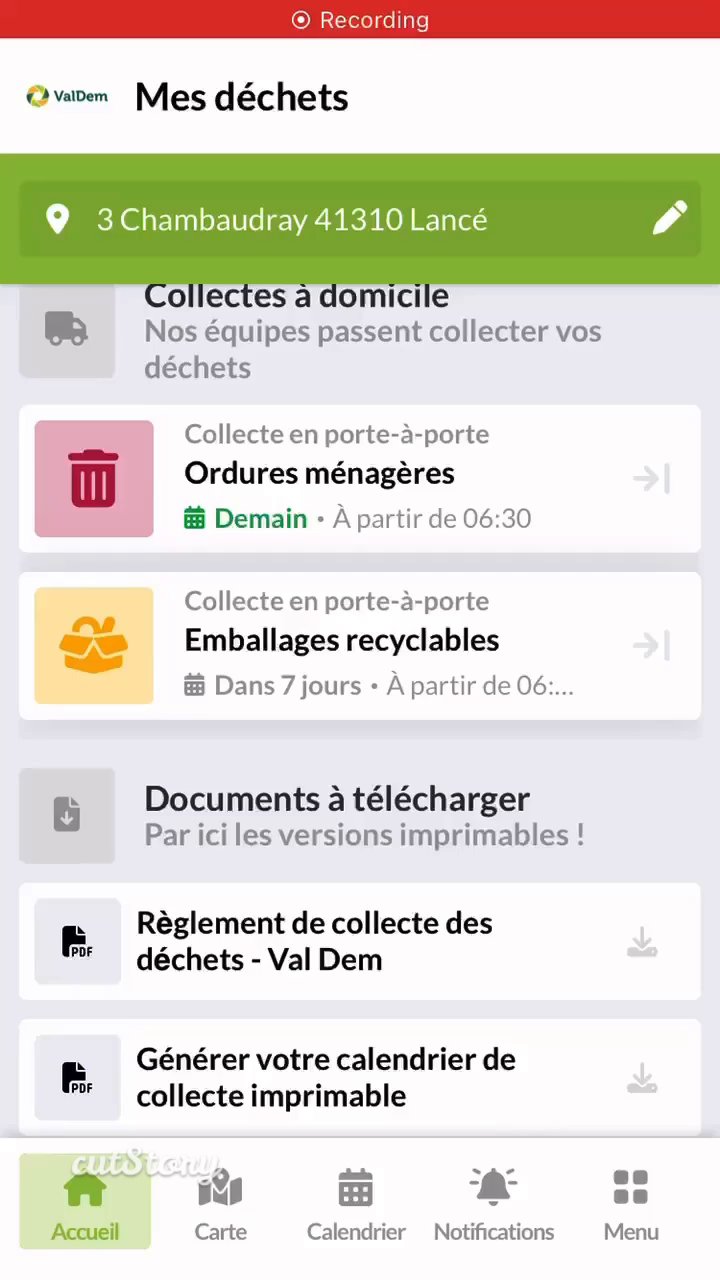The height and width of the screenshot is (1280, 720).
Task: Open the Ordures ménagères collection card
Action: (360, 479)
